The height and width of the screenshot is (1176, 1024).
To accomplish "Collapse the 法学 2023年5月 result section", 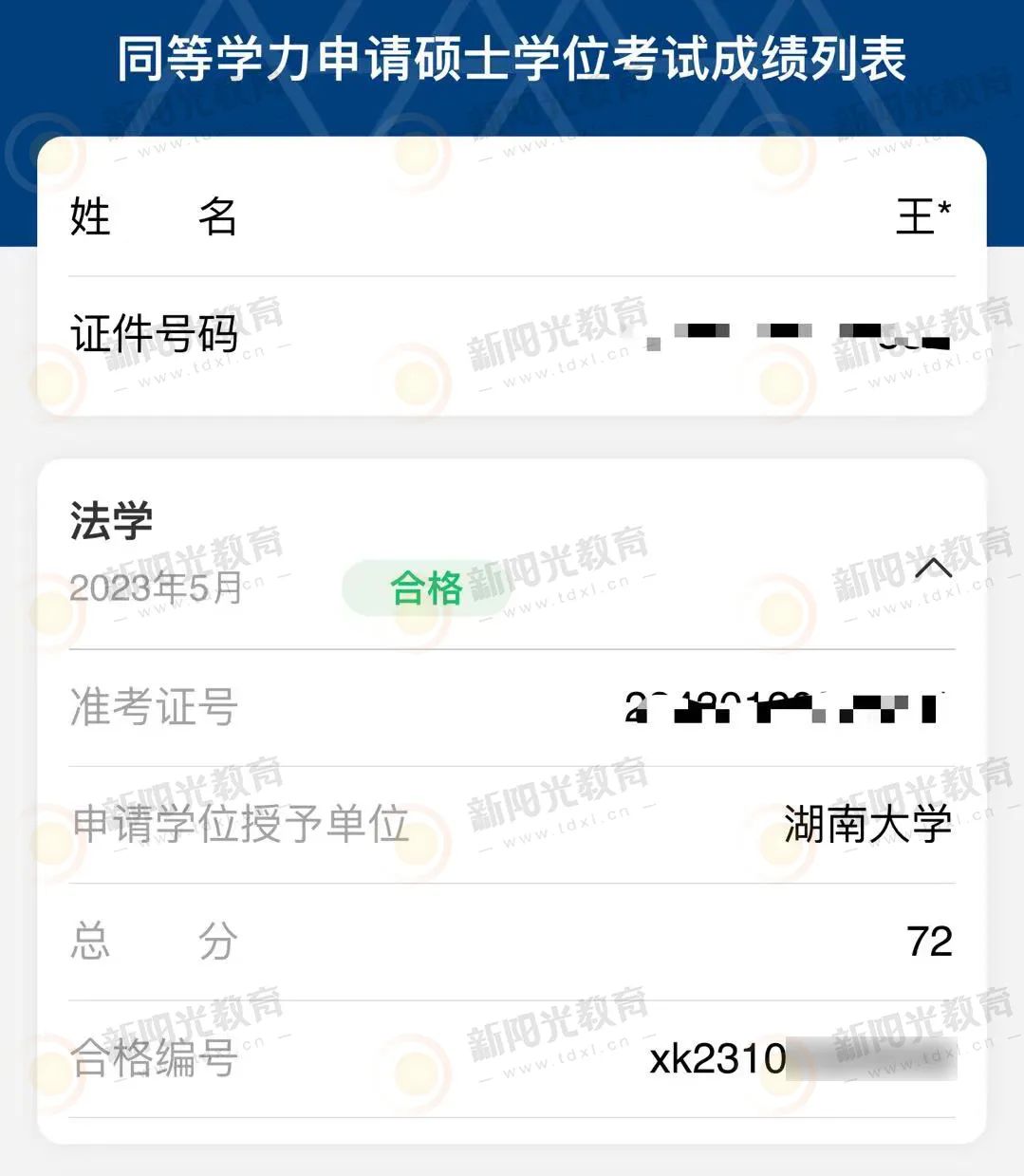I will pos(933,568).
